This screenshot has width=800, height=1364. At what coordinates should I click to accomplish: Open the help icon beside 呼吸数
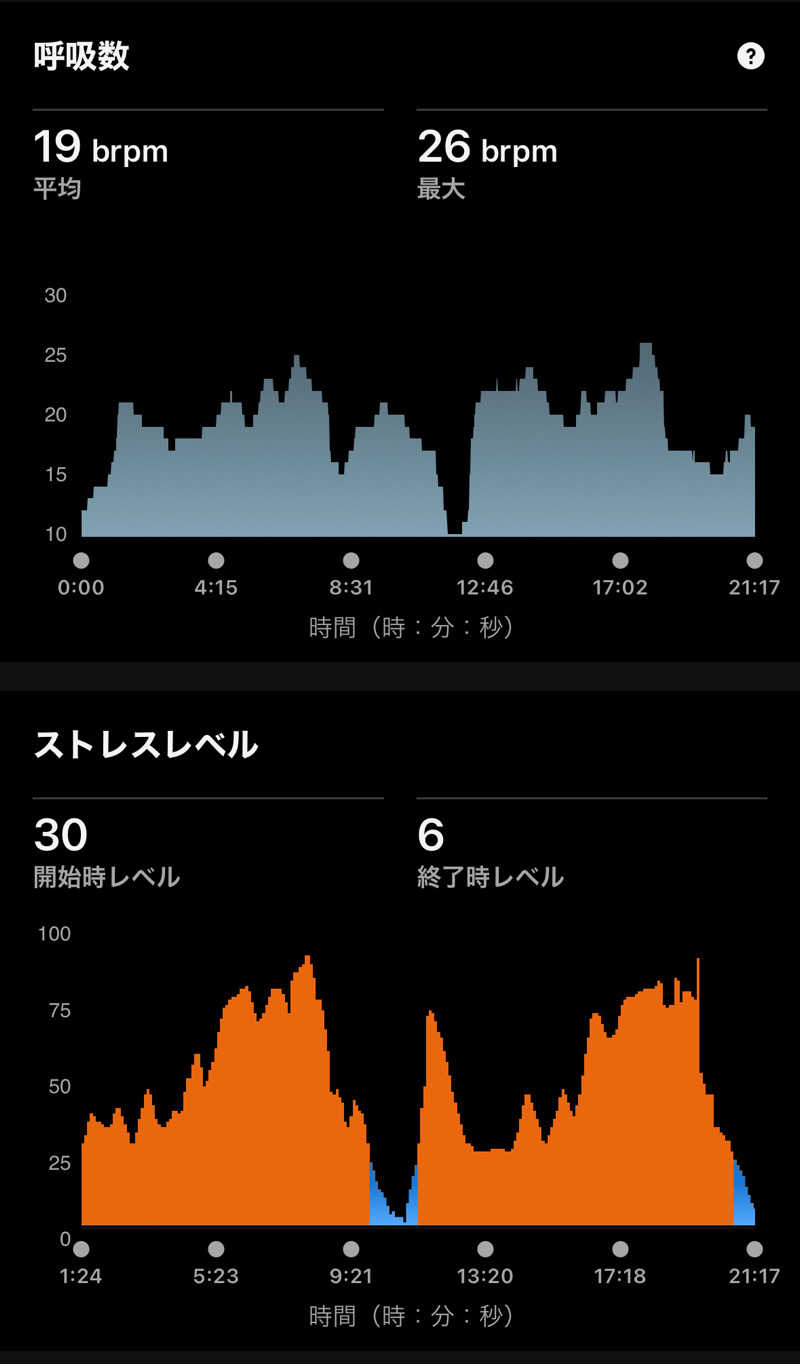(750, 56)
